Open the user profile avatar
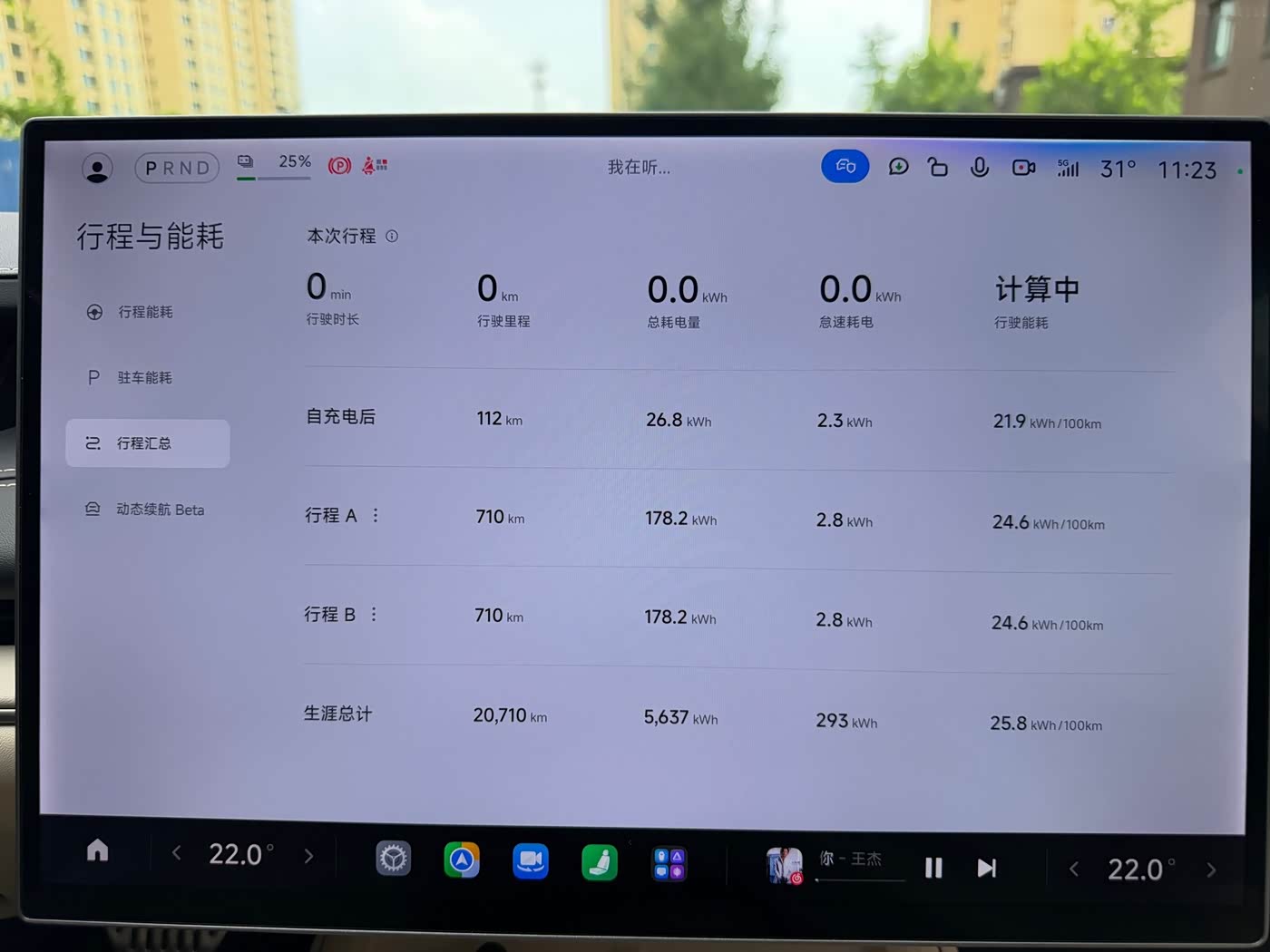Screen dimensions: 1270x952 (x=97, y=169)
